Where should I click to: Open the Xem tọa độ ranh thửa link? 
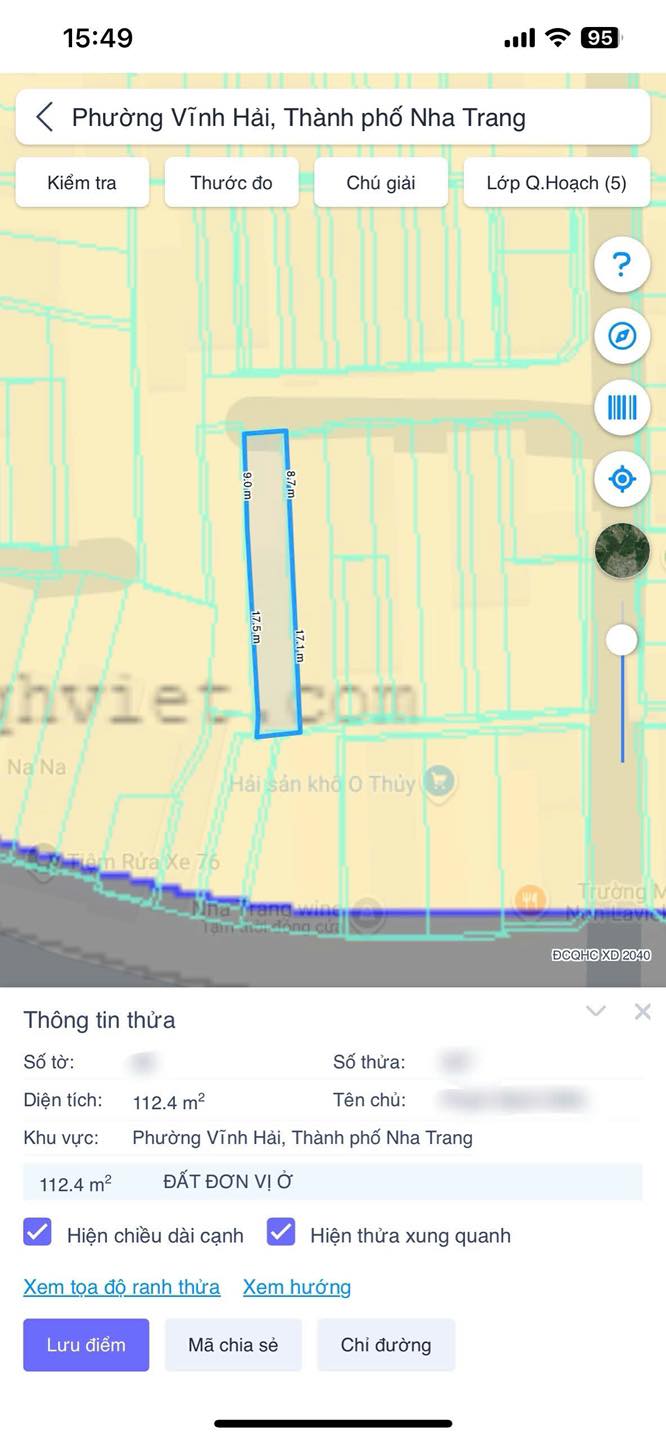coord(122,1287)
